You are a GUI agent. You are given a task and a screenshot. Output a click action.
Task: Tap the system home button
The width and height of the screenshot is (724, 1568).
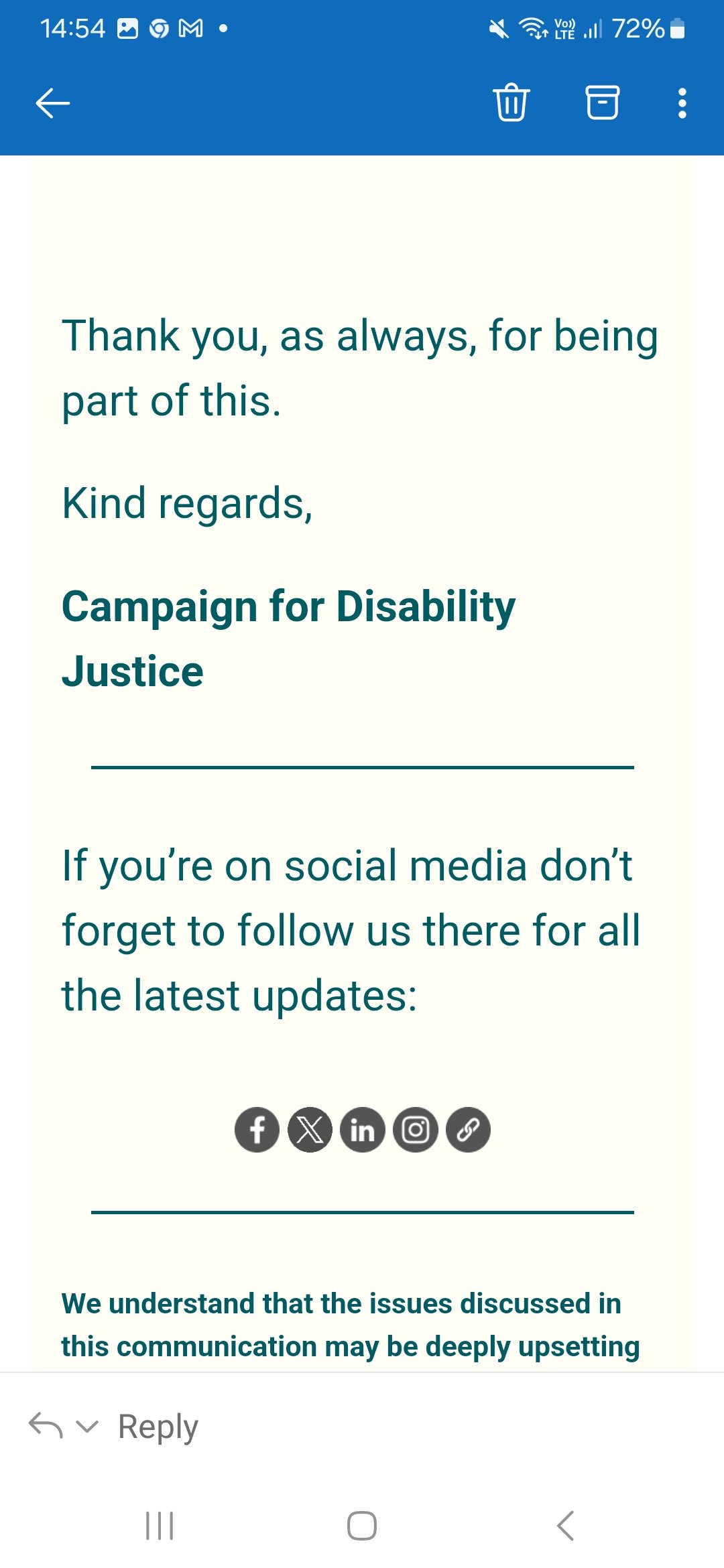click(x=362, y=1526)
